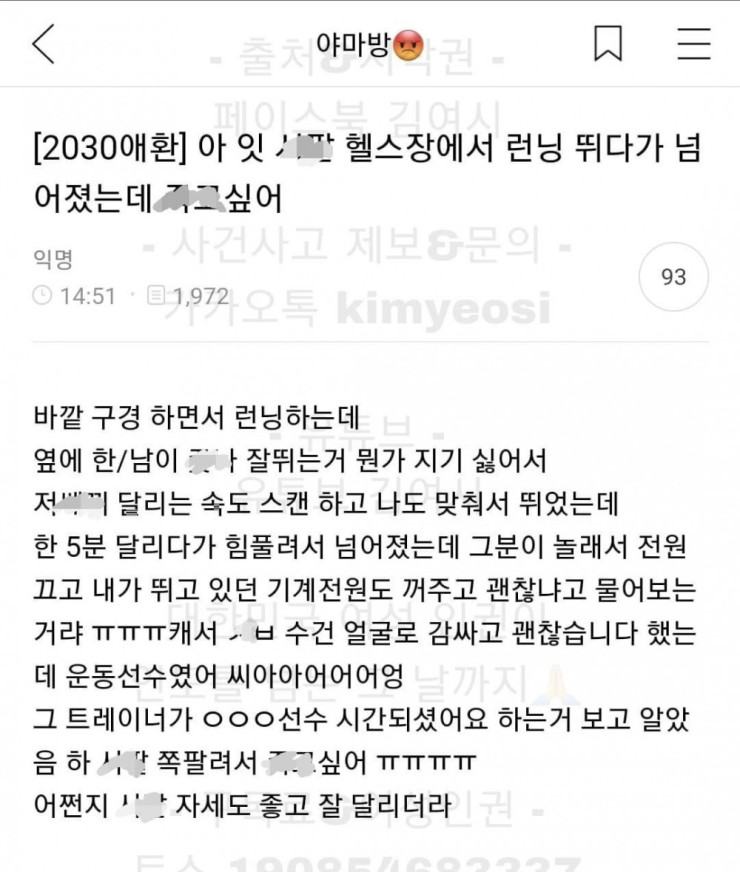Go back using the top-left arrow

[x=43, y=45]
